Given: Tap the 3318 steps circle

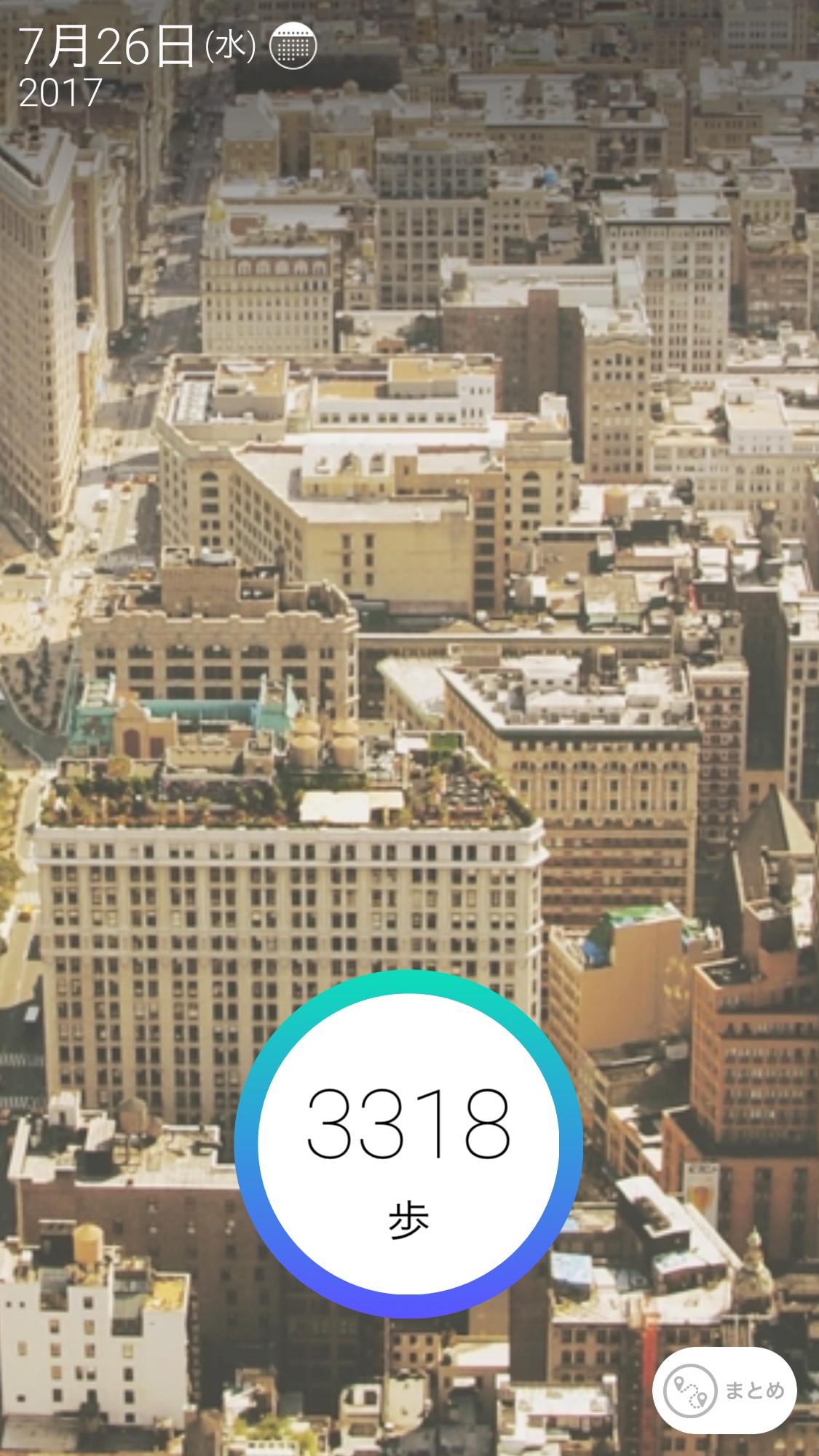Looking at the screenshot, I should 408,1143.
